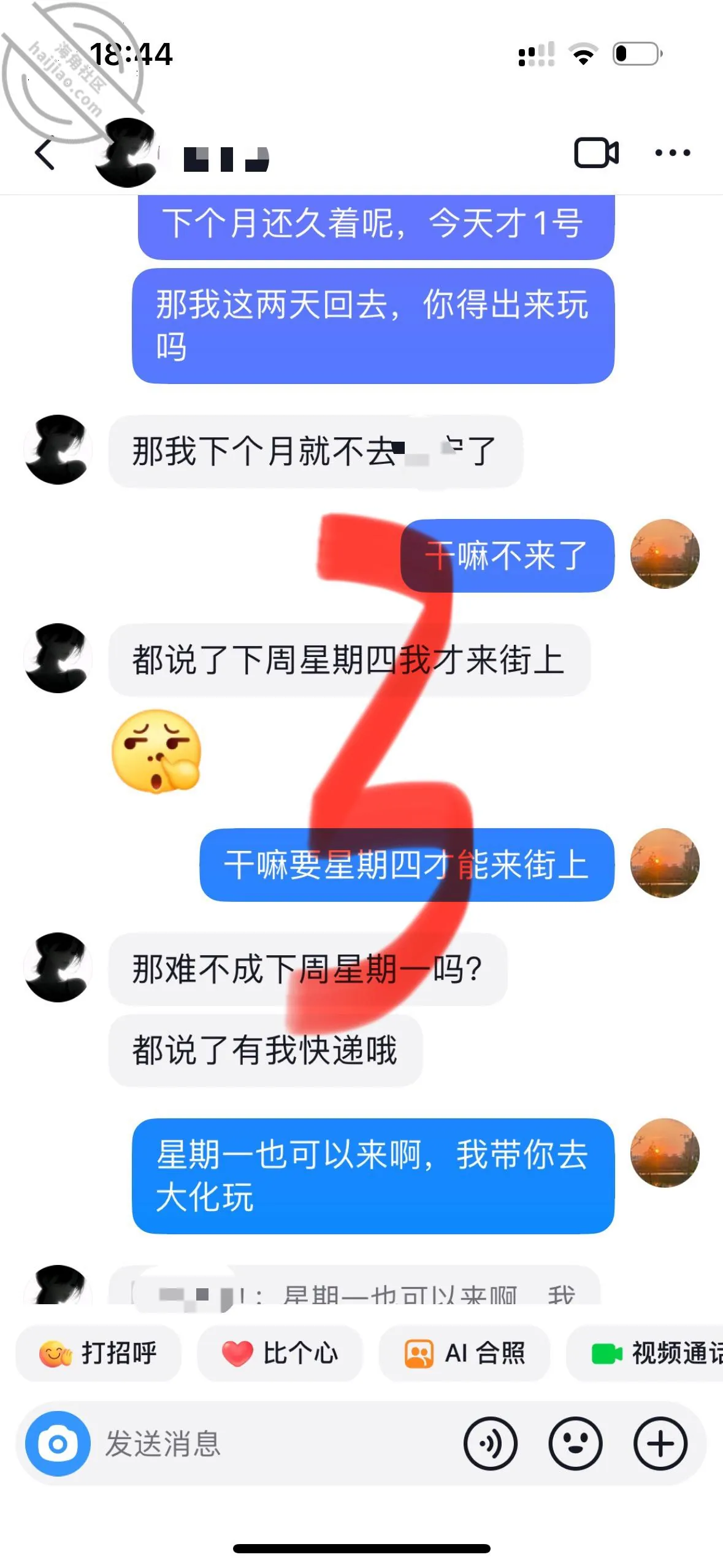Tap the 视频通话 chip
Viewport: 723px width, 1568px height.
pyautogui.click(x=645, y=1353)
